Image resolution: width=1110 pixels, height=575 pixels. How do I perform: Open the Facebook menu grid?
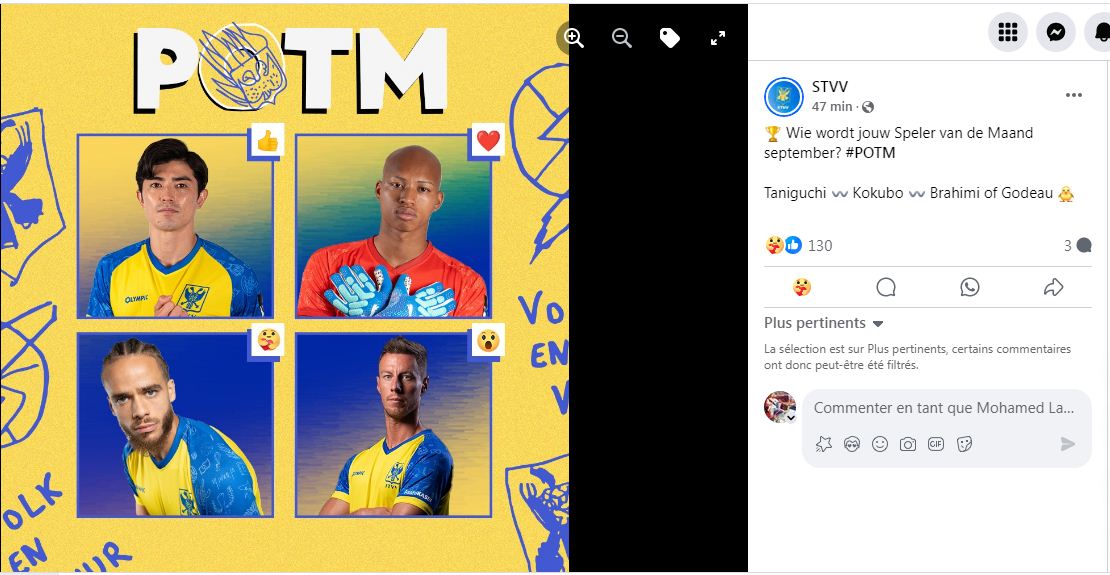[x=1007, y=33]
